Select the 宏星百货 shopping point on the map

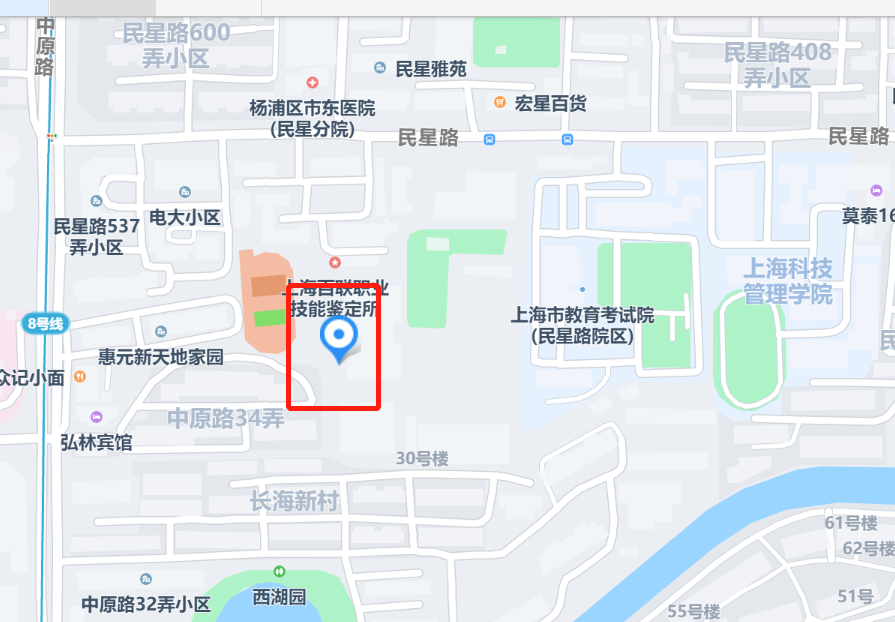(499, 102)
